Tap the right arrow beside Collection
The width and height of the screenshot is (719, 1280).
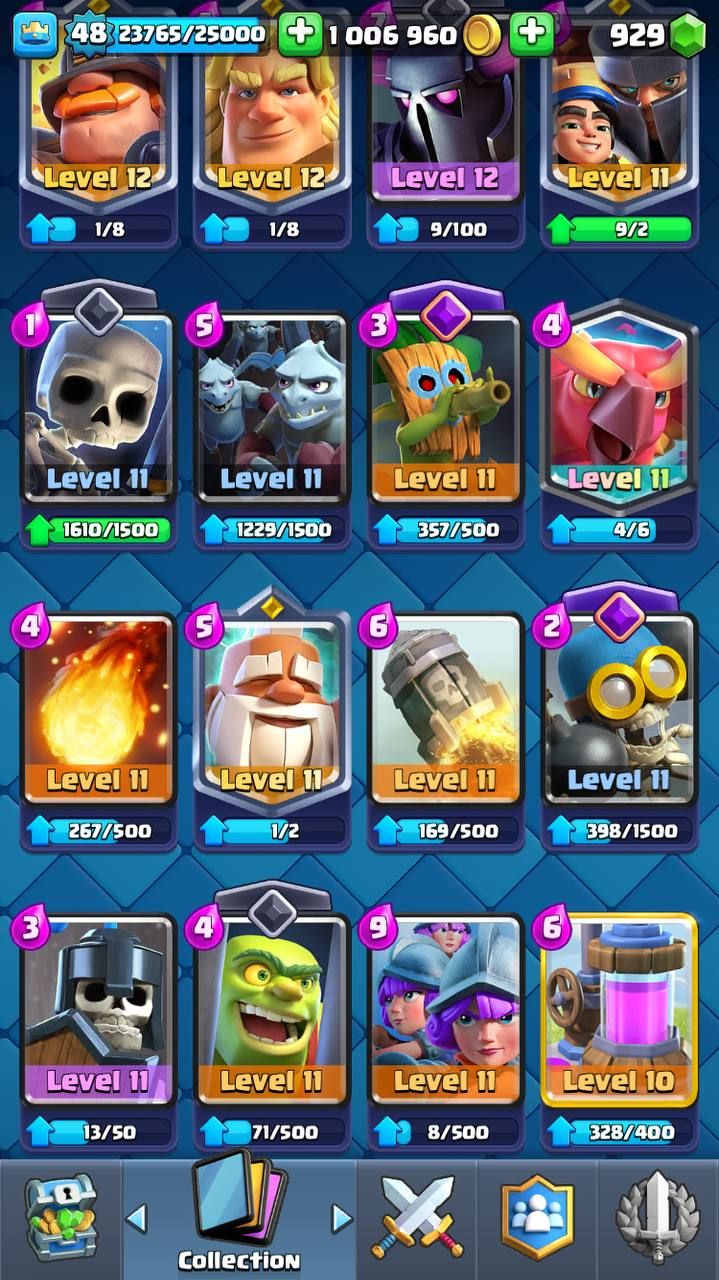pyautogui.click(x=341, y=1218)
